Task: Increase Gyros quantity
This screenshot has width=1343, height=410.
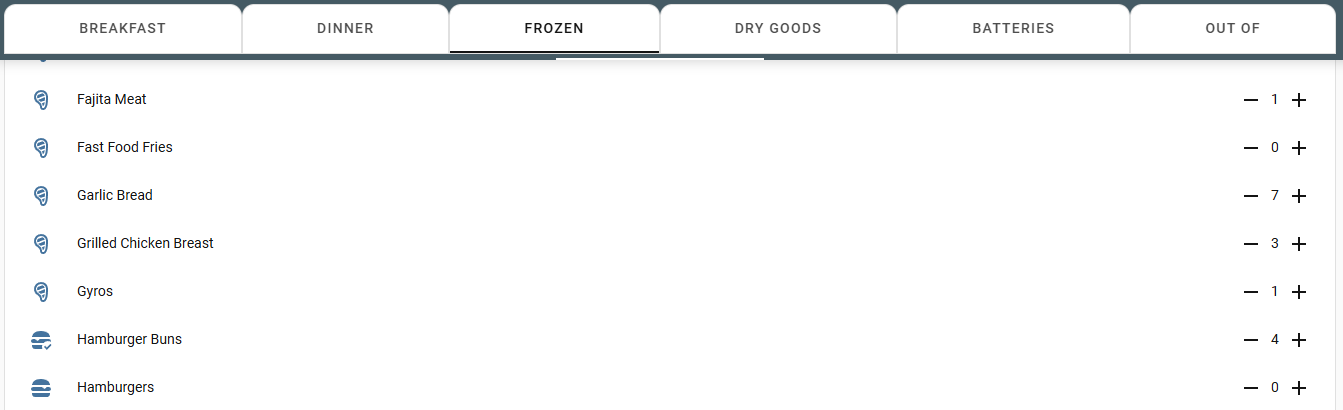Action: click(x=1299, y=292)
